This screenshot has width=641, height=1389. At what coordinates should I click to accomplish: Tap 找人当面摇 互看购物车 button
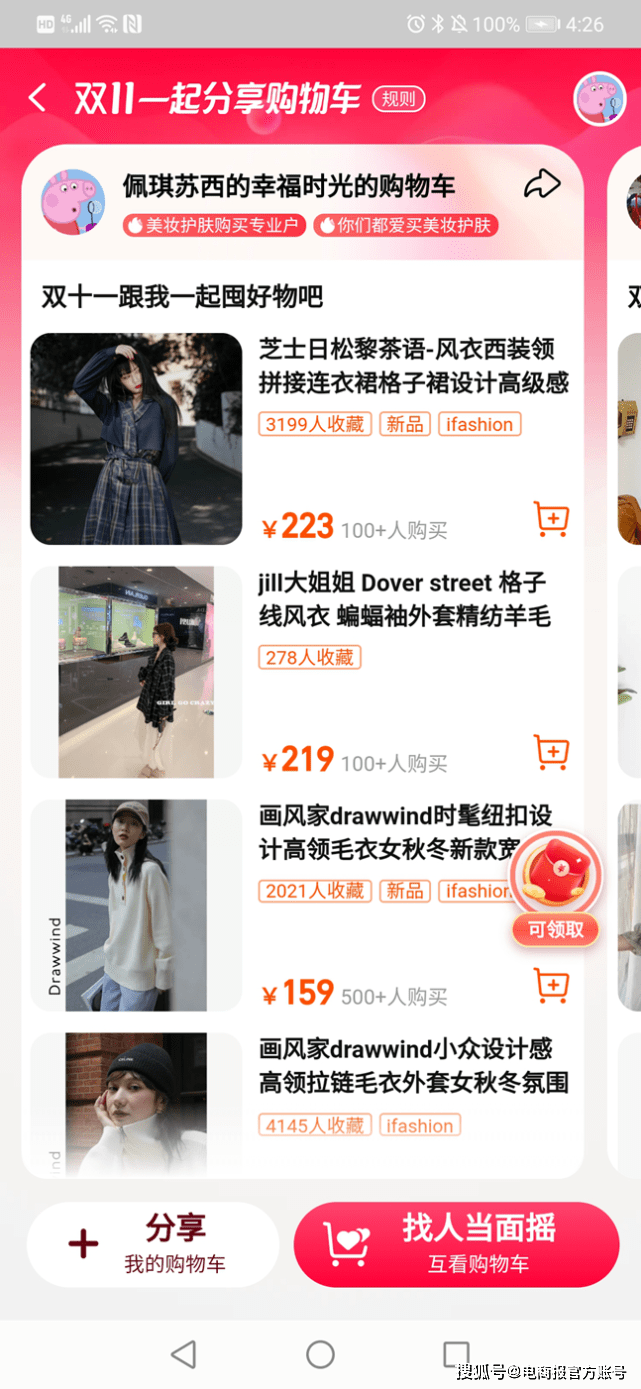coord(456,1244)
